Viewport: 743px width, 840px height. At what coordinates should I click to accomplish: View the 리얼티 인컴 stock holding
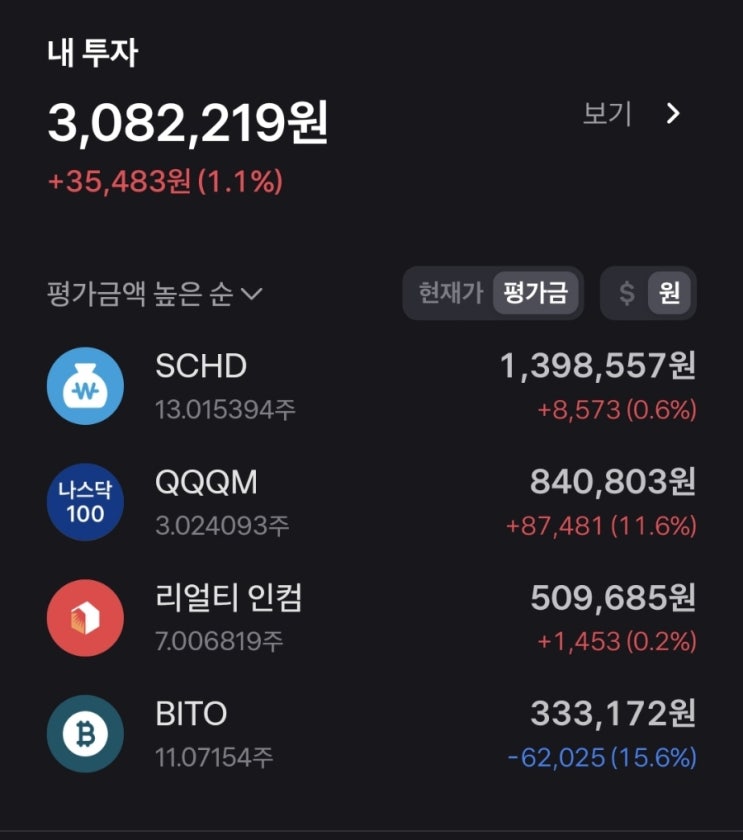pyautogui.click(x=371, y=618)
